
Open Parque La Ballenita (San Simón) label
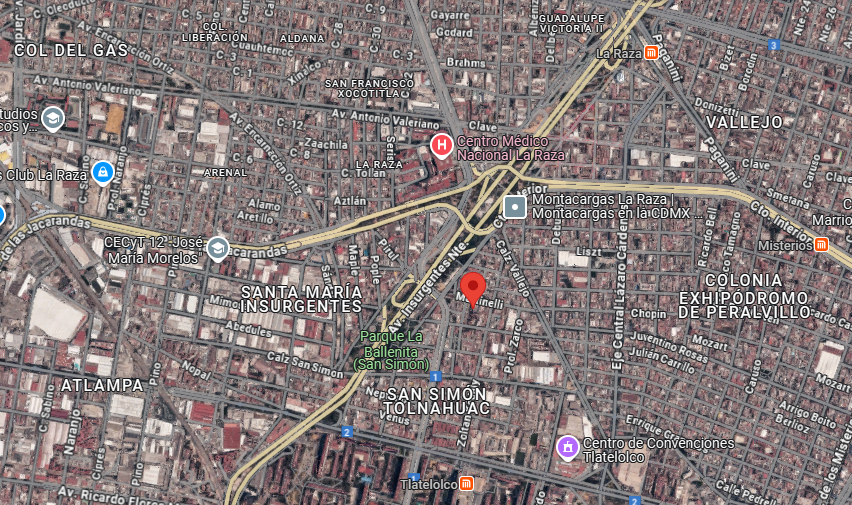point(391,350)
